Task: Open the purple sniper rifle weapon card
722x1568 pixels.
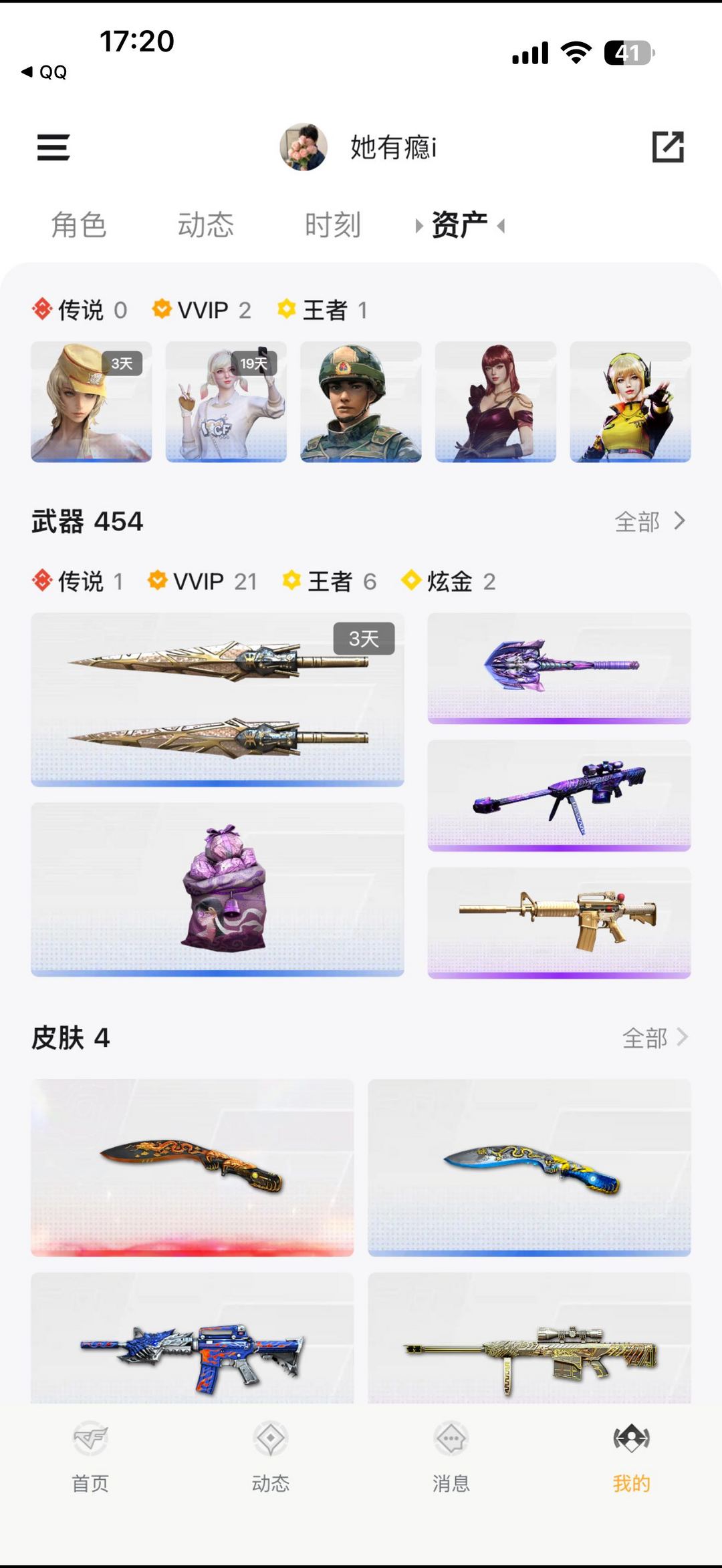Action: pyautogui.click(x=559, y=795)
